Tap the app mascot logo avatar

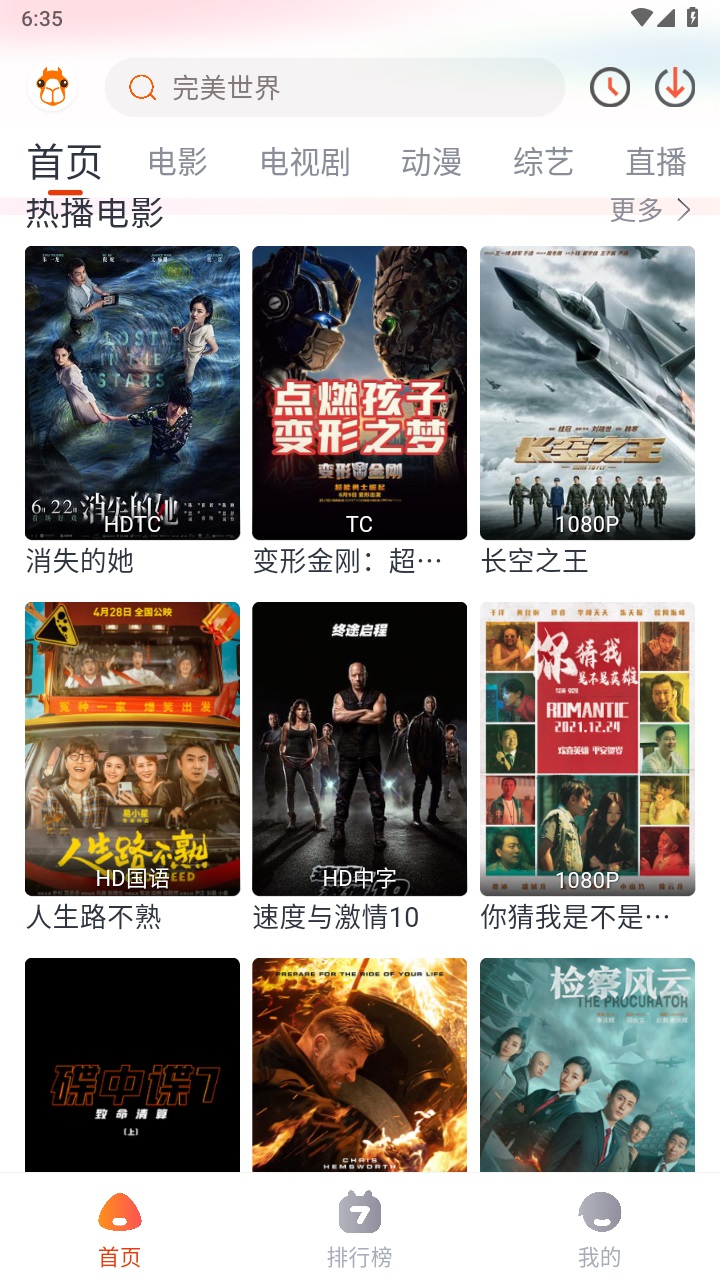point(52,88)
